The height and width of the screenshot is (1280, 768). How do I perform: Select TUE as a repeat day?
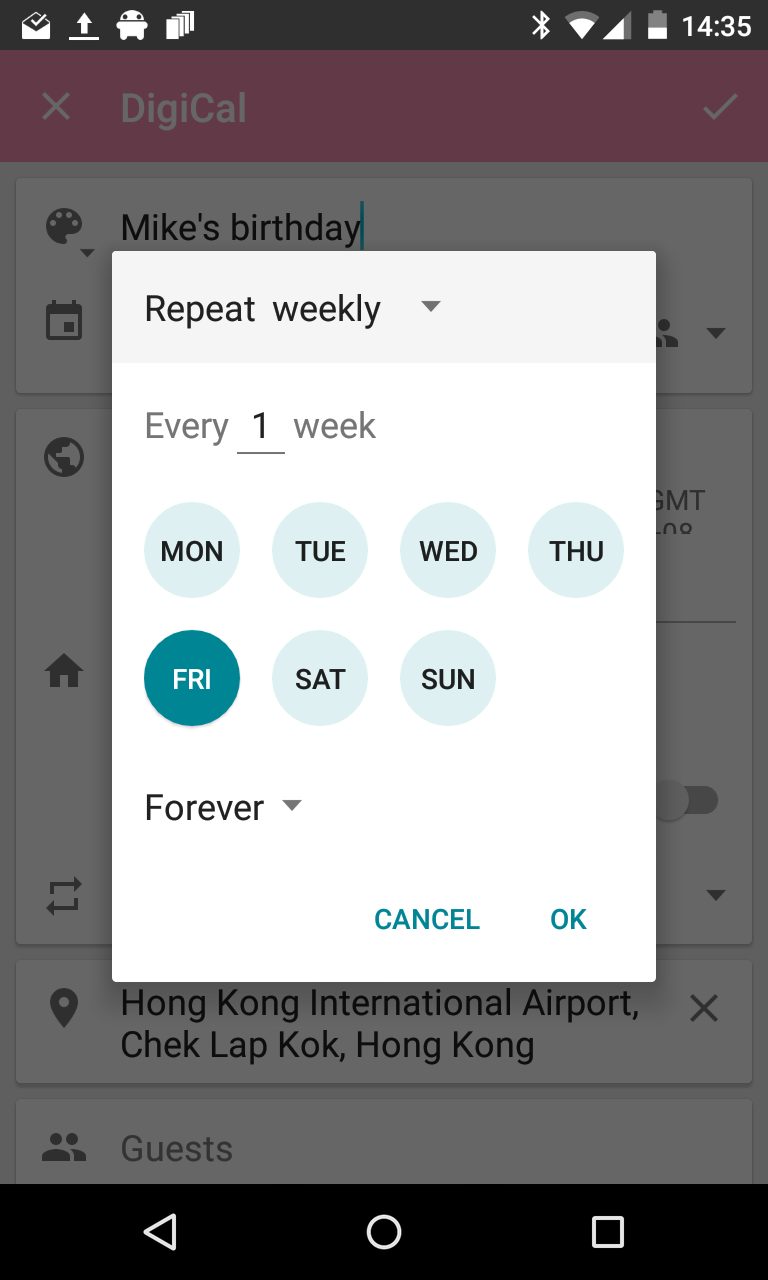tap(320, 551)
